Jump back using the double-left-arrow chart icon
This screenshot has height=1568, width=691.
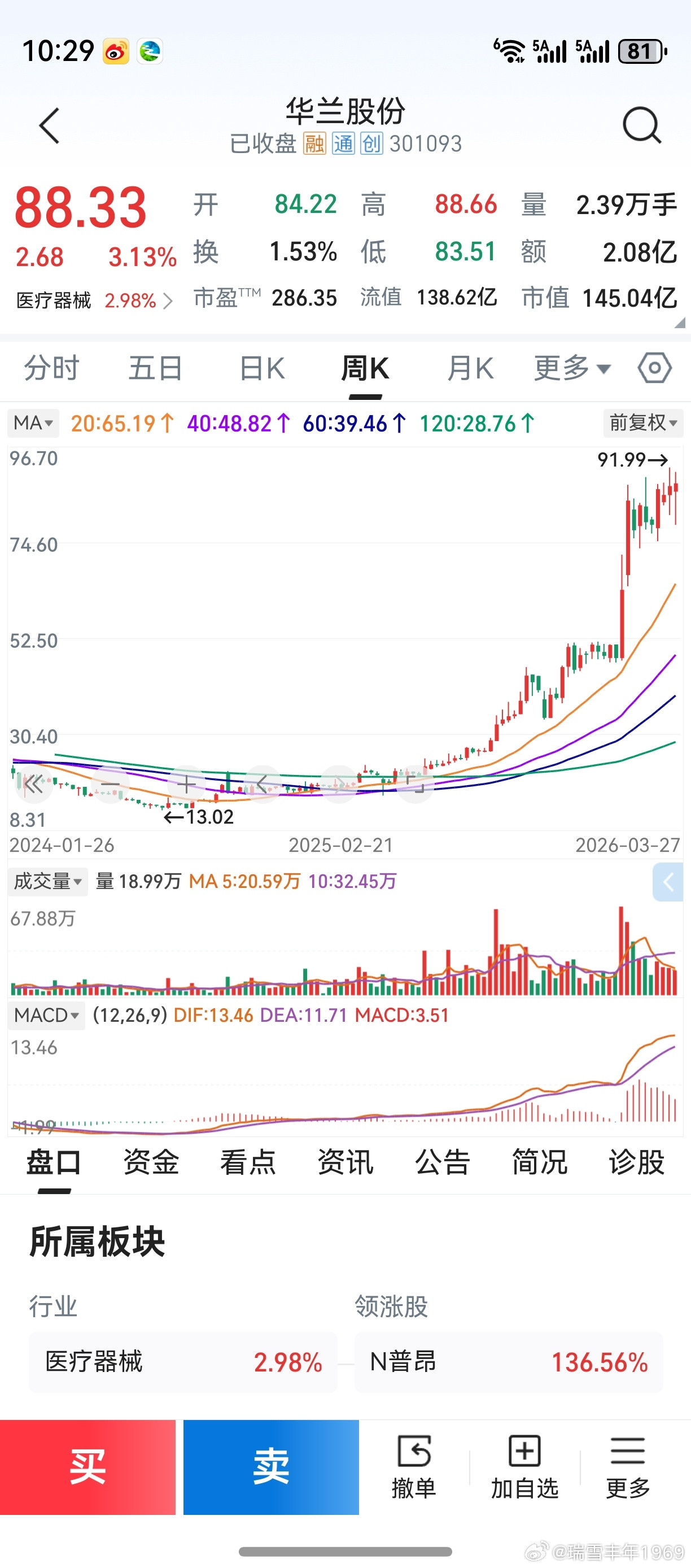point(34,785)
